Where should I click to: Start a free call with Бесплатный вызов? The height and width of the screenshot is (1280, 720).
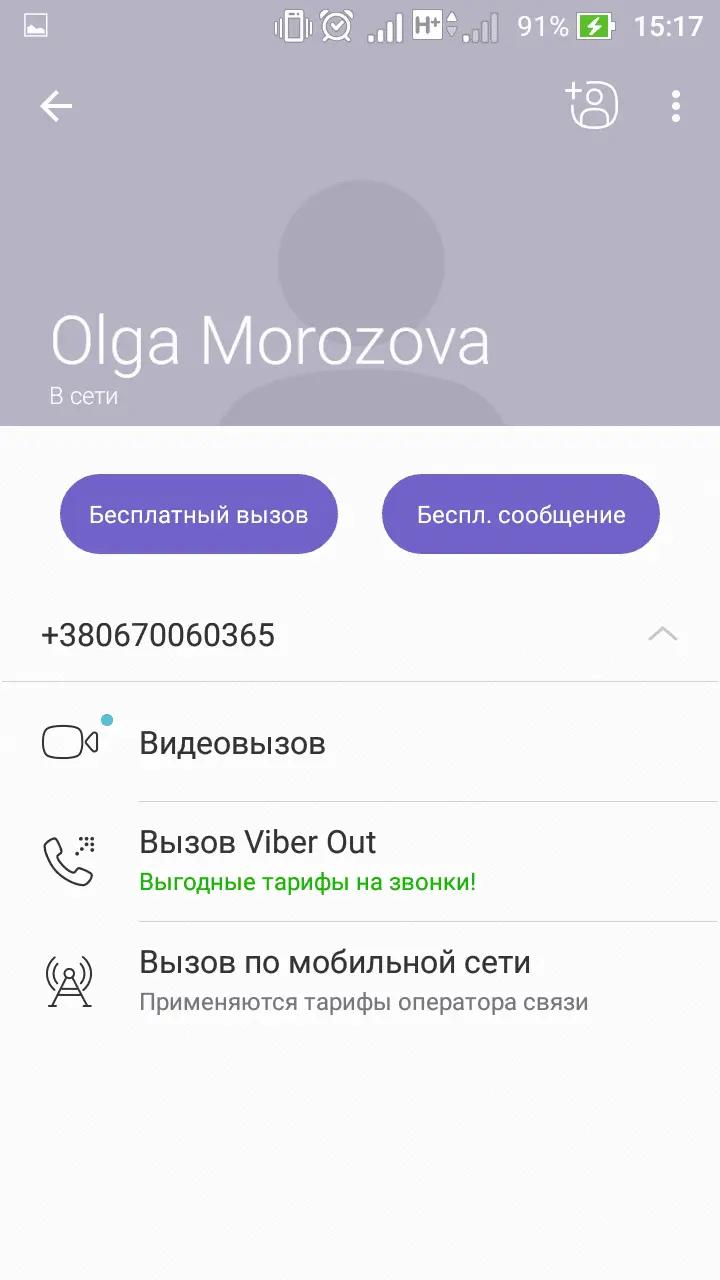[199, 514]
